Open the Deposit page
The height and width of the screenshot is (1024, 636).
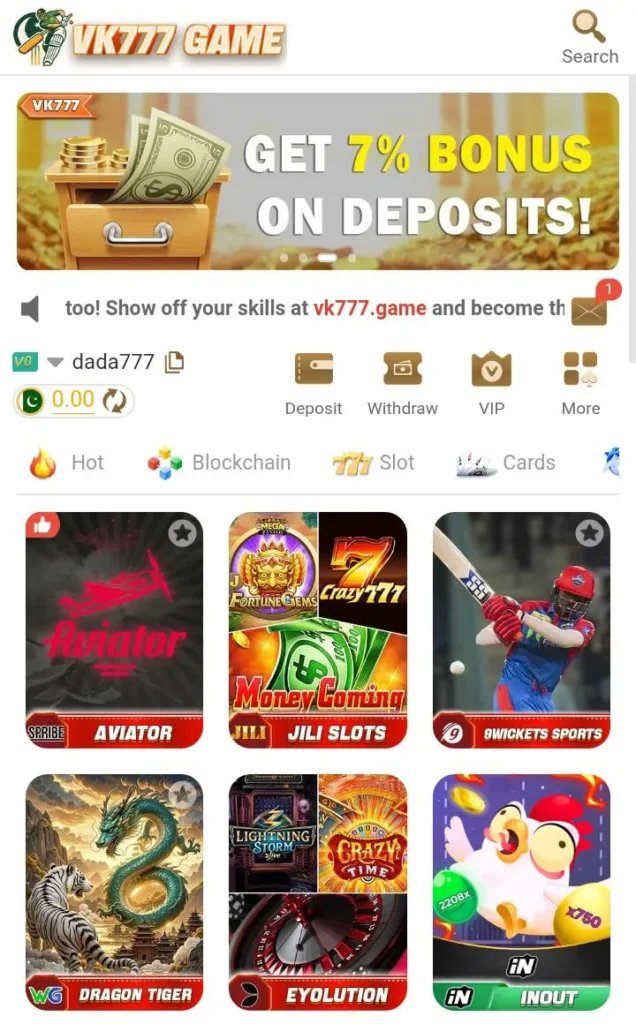pyautogui.click(x=313, y=382)
